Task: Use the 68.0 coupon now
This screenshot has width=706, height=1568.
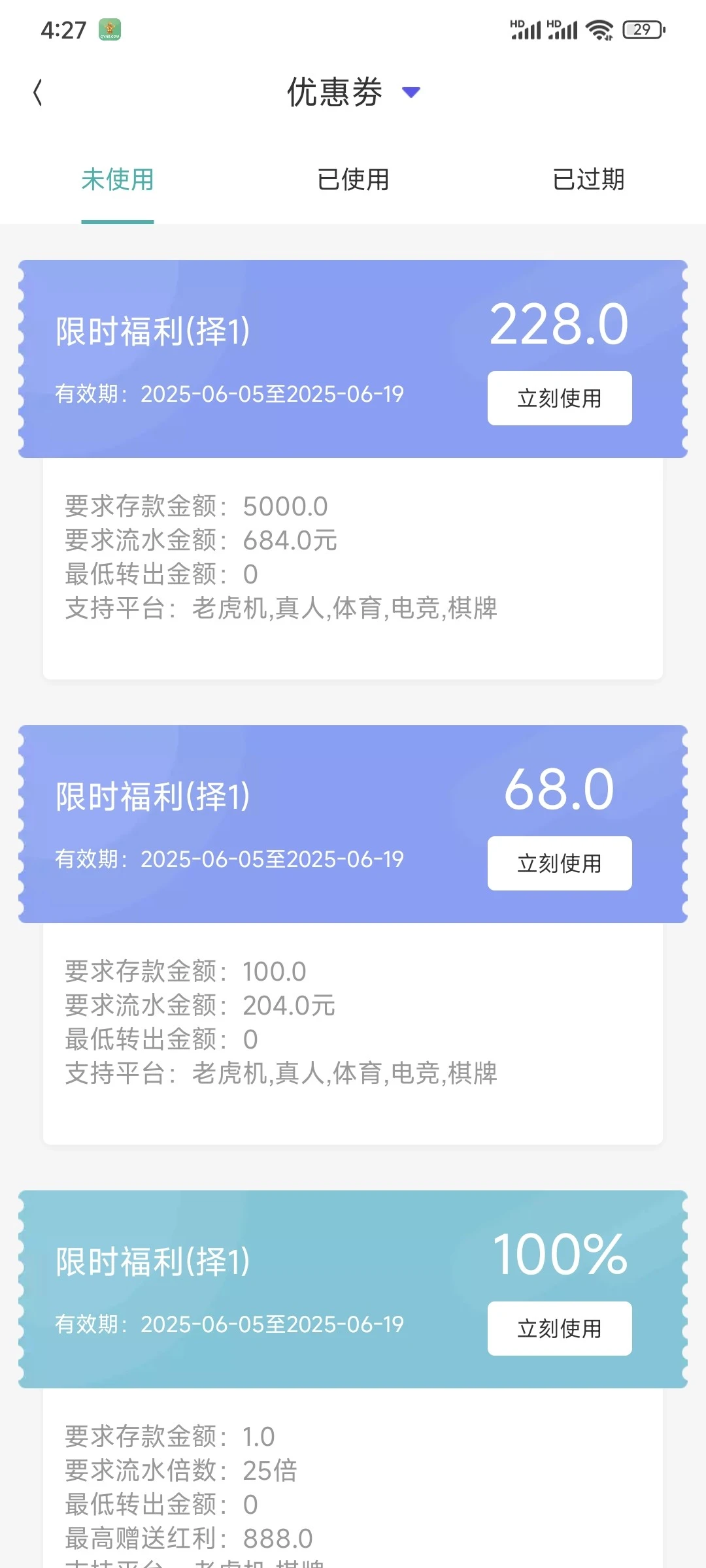Action: tap(560, 863)
